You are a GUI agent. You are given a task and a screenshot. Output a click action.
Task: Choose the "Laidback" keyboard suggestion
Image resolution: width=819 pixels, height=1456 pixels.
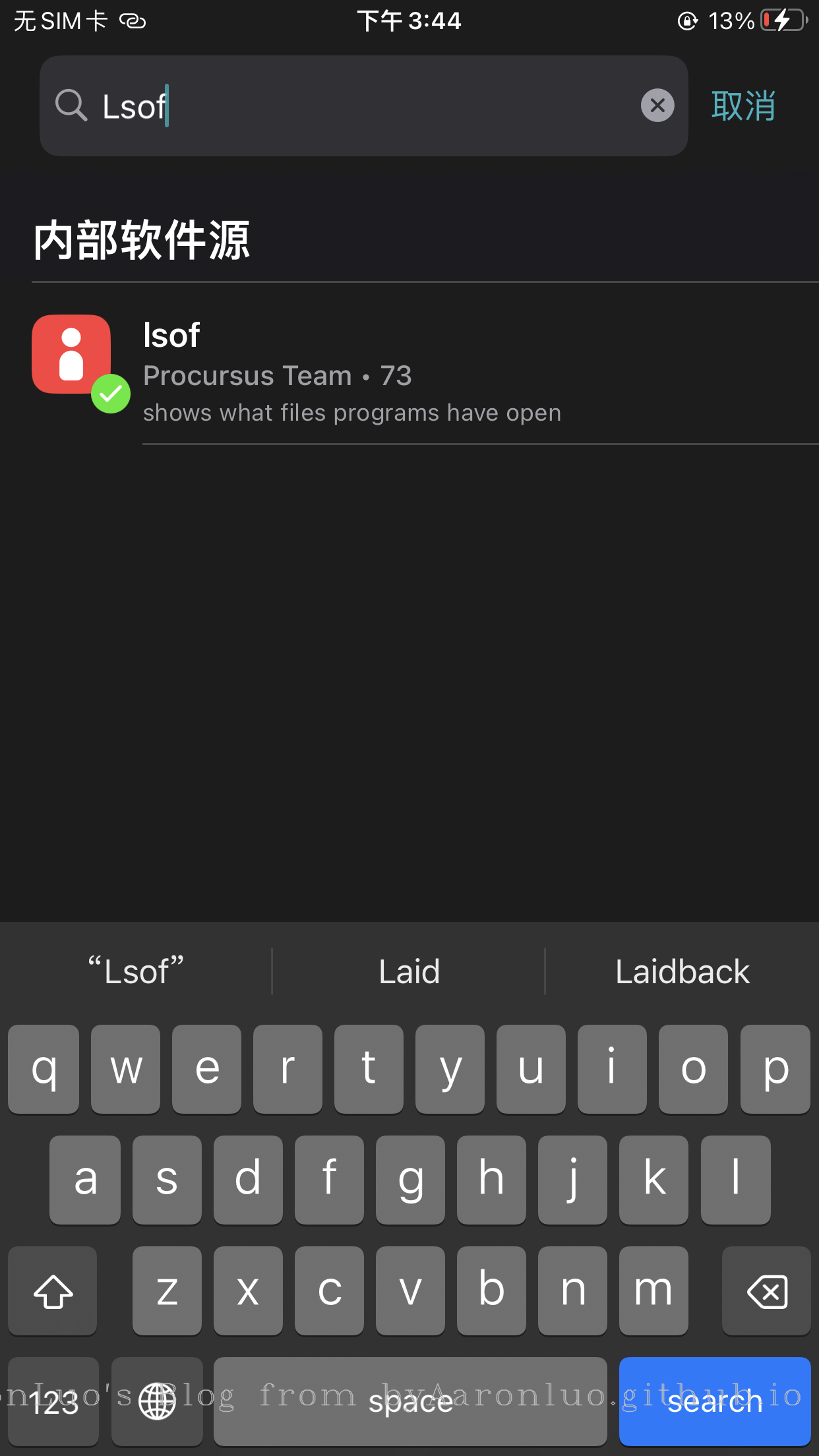point(682,971)
